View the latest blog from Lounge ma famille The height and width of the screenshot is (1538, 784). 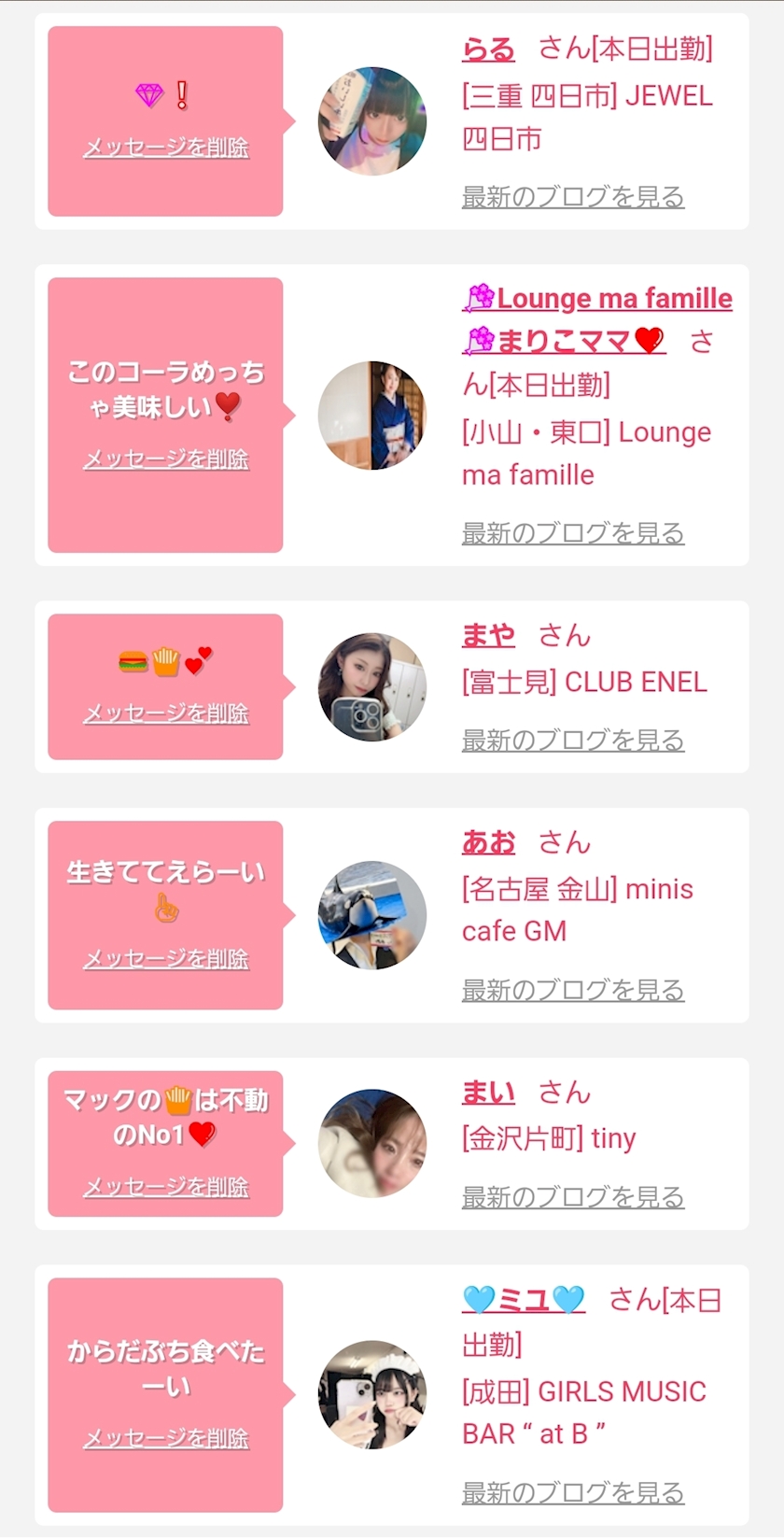click(573, 533)
